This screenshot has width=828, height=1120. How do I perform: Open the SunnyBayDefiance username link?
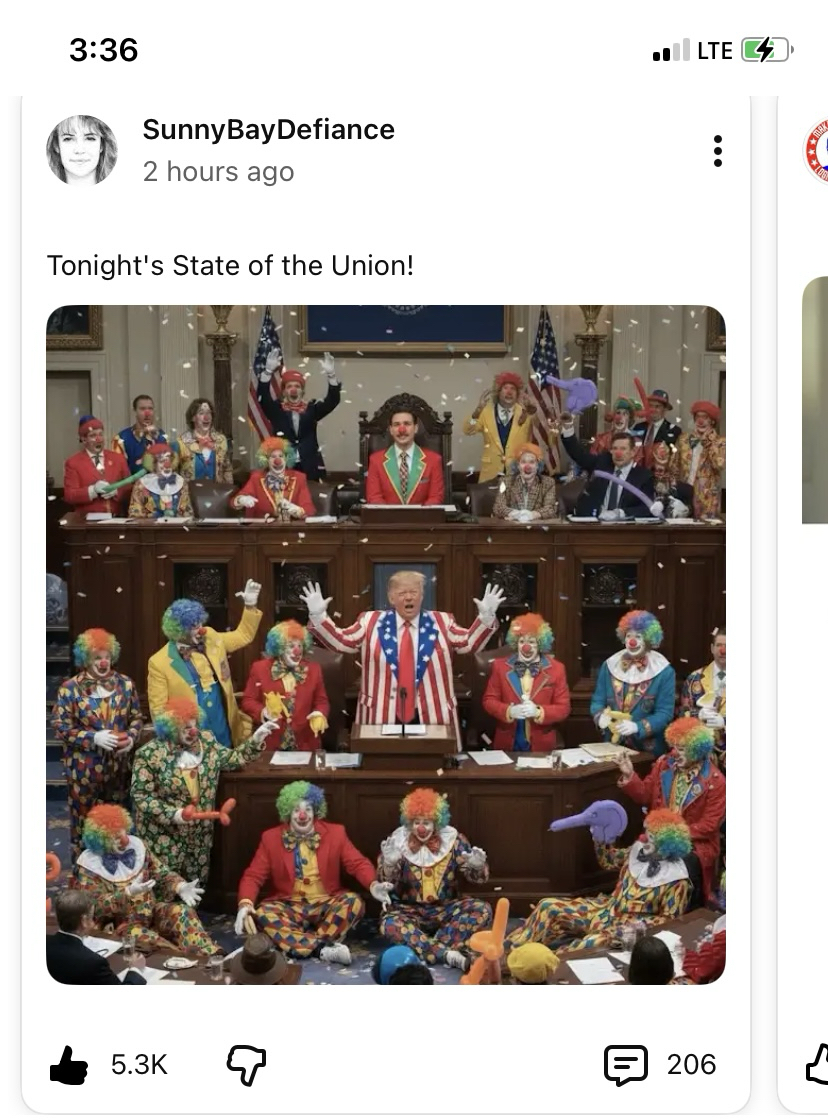[x=268, y=130]
